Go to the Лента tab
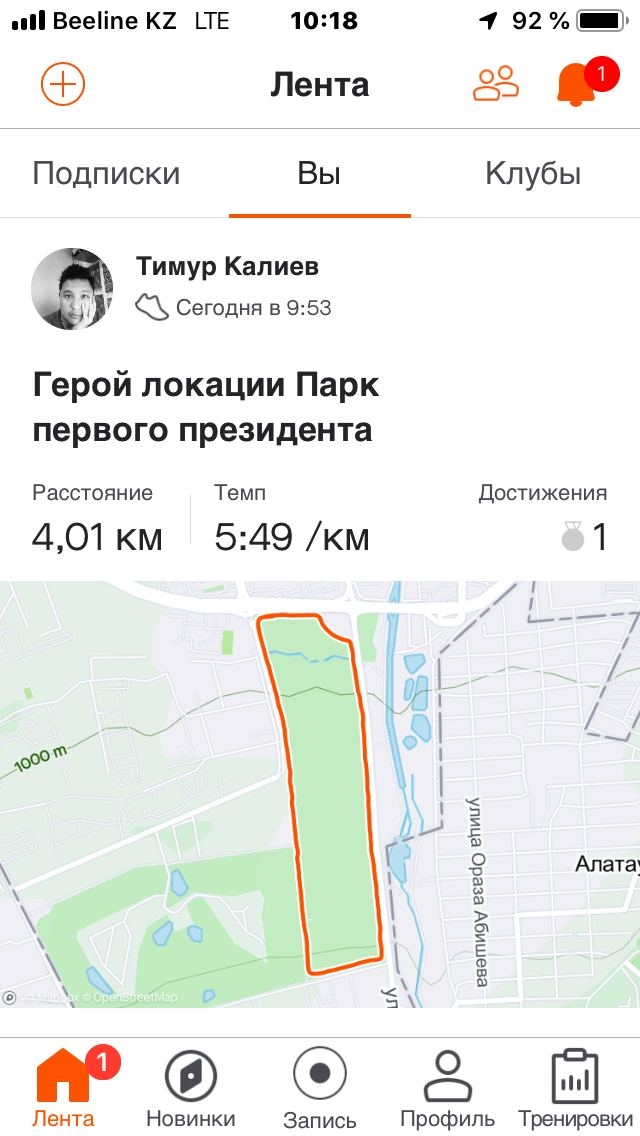 click(x=63, y=1088)
